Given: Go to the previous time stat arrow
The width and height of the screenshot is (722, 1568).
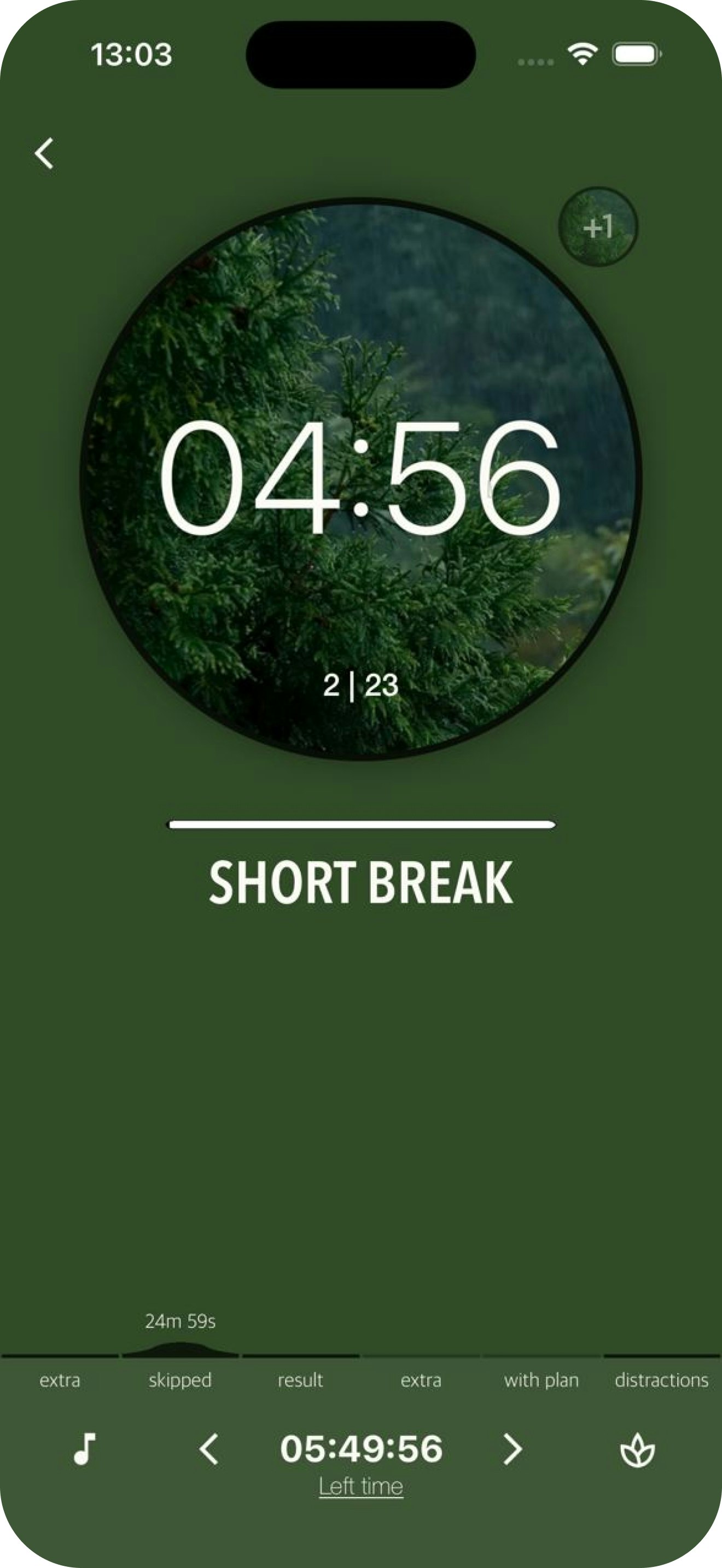Looking at the screenshot, I should 209,1449.
